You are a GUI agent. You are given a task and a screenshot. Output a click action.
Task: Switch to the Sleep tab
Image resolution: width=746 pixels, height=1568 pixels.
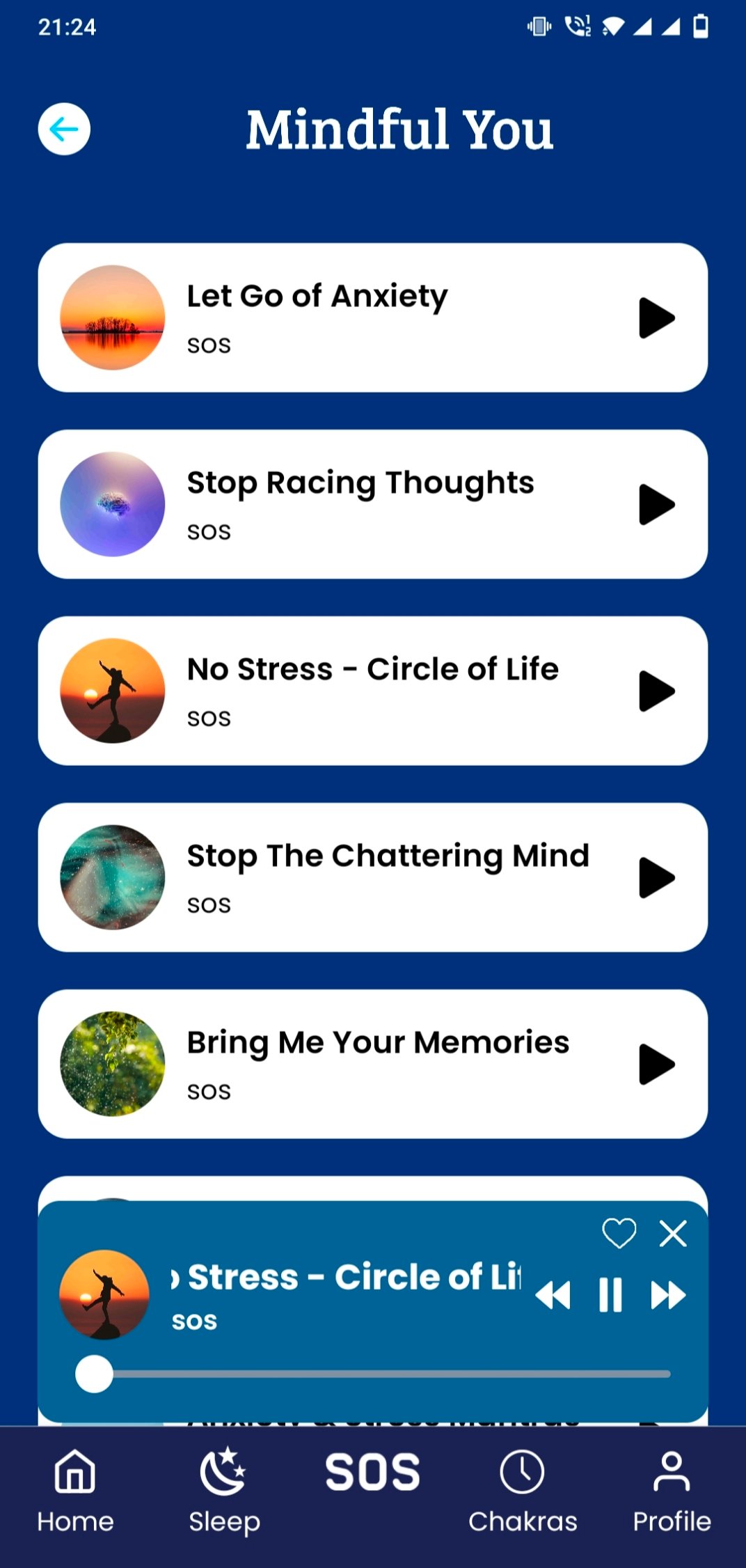tap(224, 1490)
